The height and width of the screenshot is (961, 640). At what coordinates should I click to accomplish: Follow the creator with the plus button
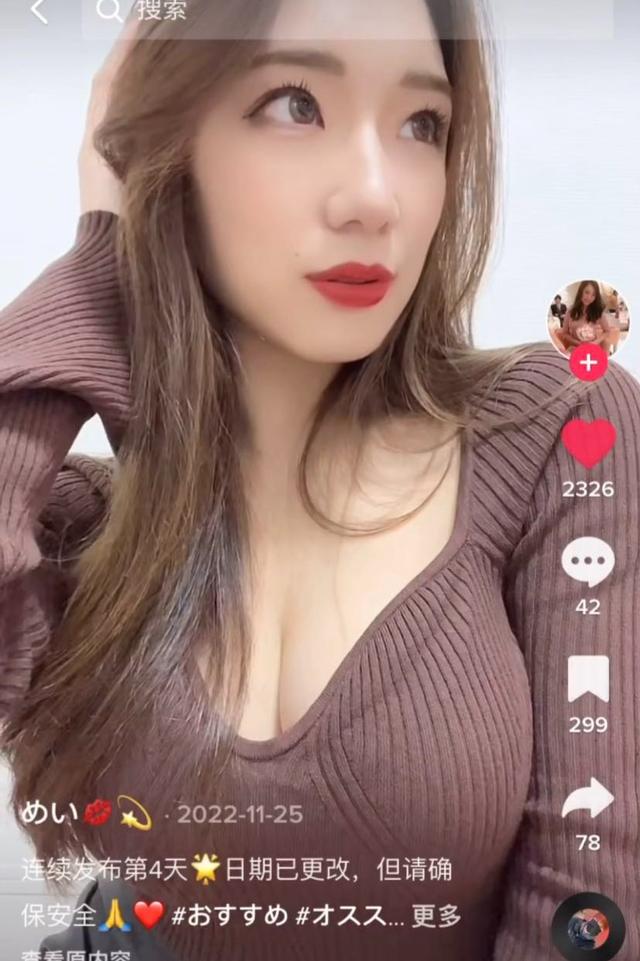coord(588,362)
